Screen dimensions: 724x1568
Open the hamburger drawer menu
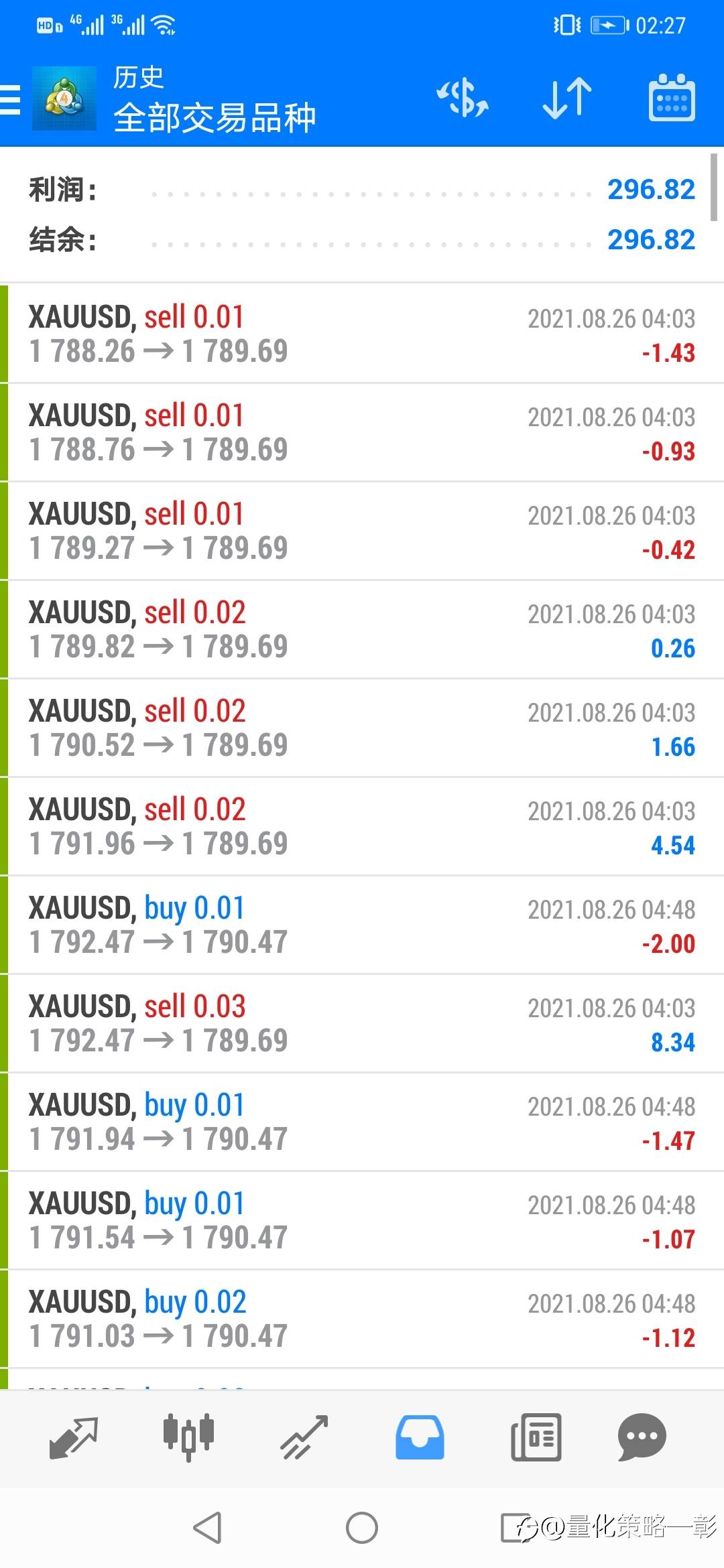(10, 100)
